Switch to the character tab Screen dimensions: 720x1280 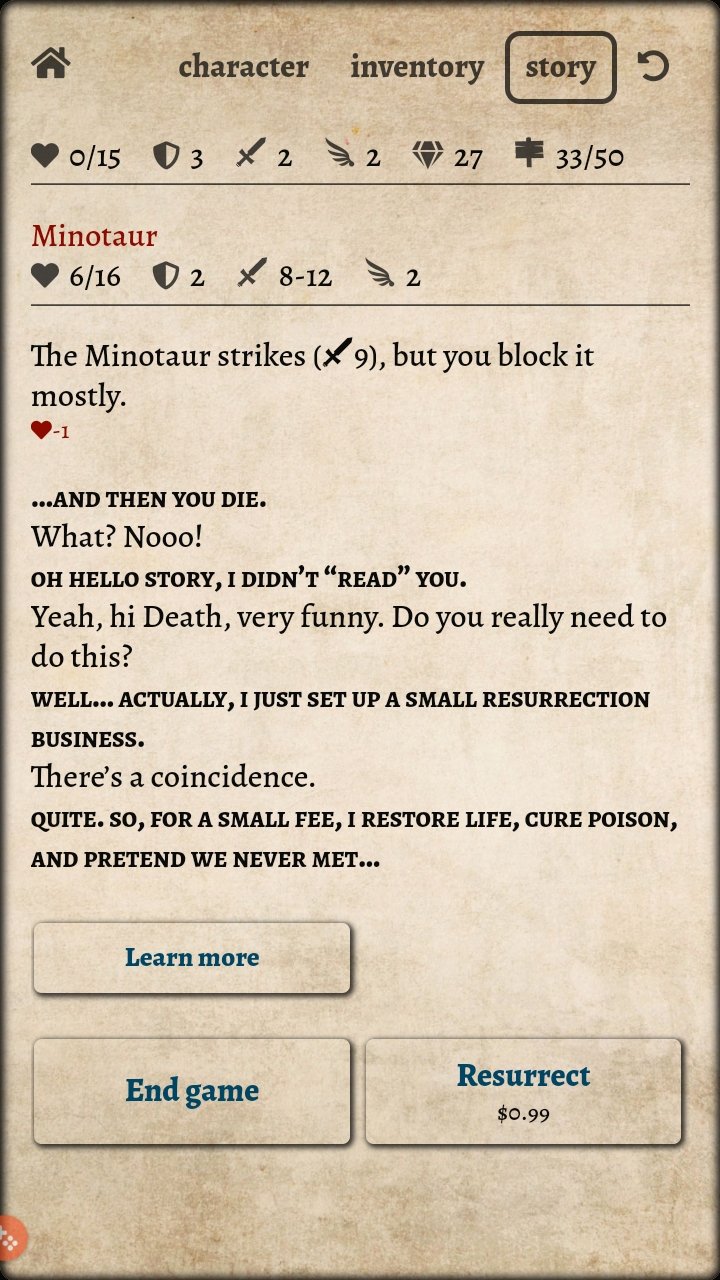coord(243,67)
